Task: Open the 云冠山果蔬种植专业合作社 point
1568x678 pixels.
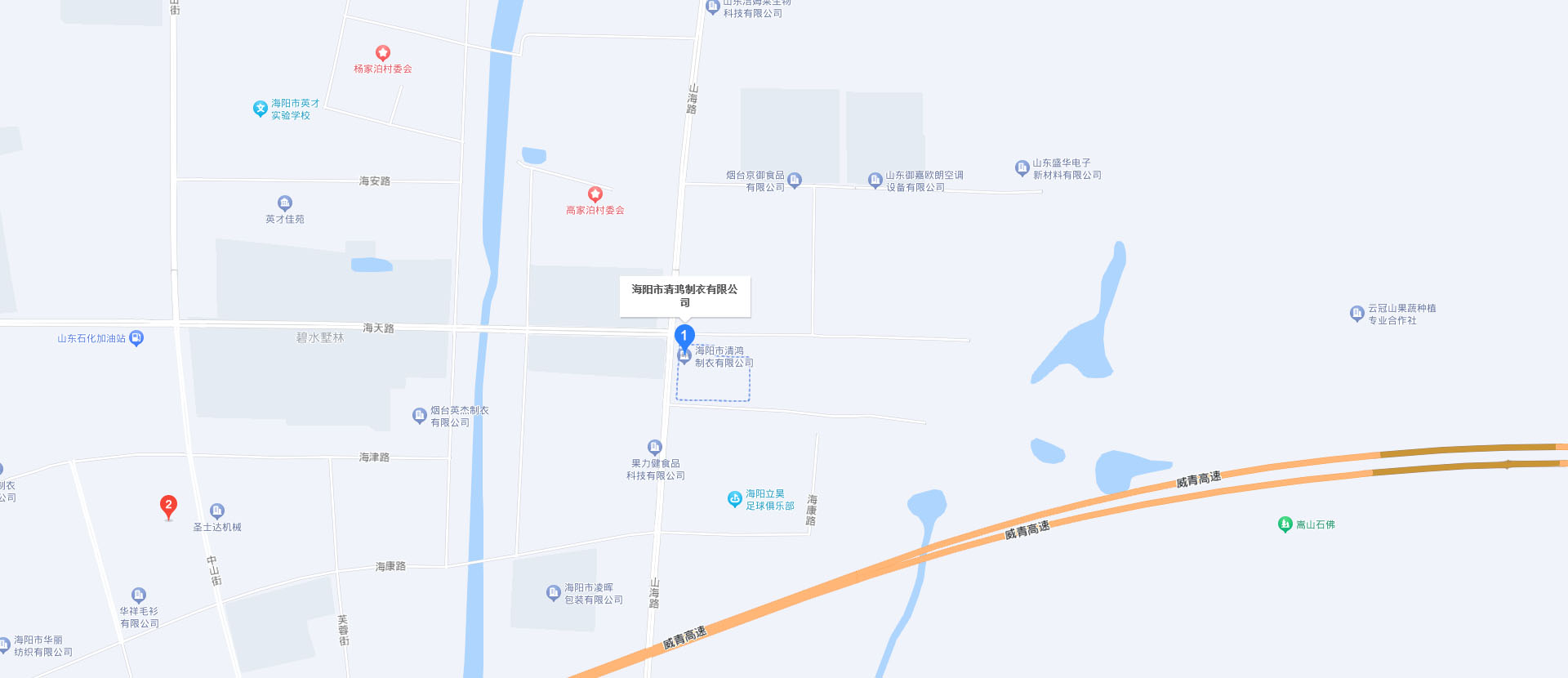Action: [x=1356, y=314]
